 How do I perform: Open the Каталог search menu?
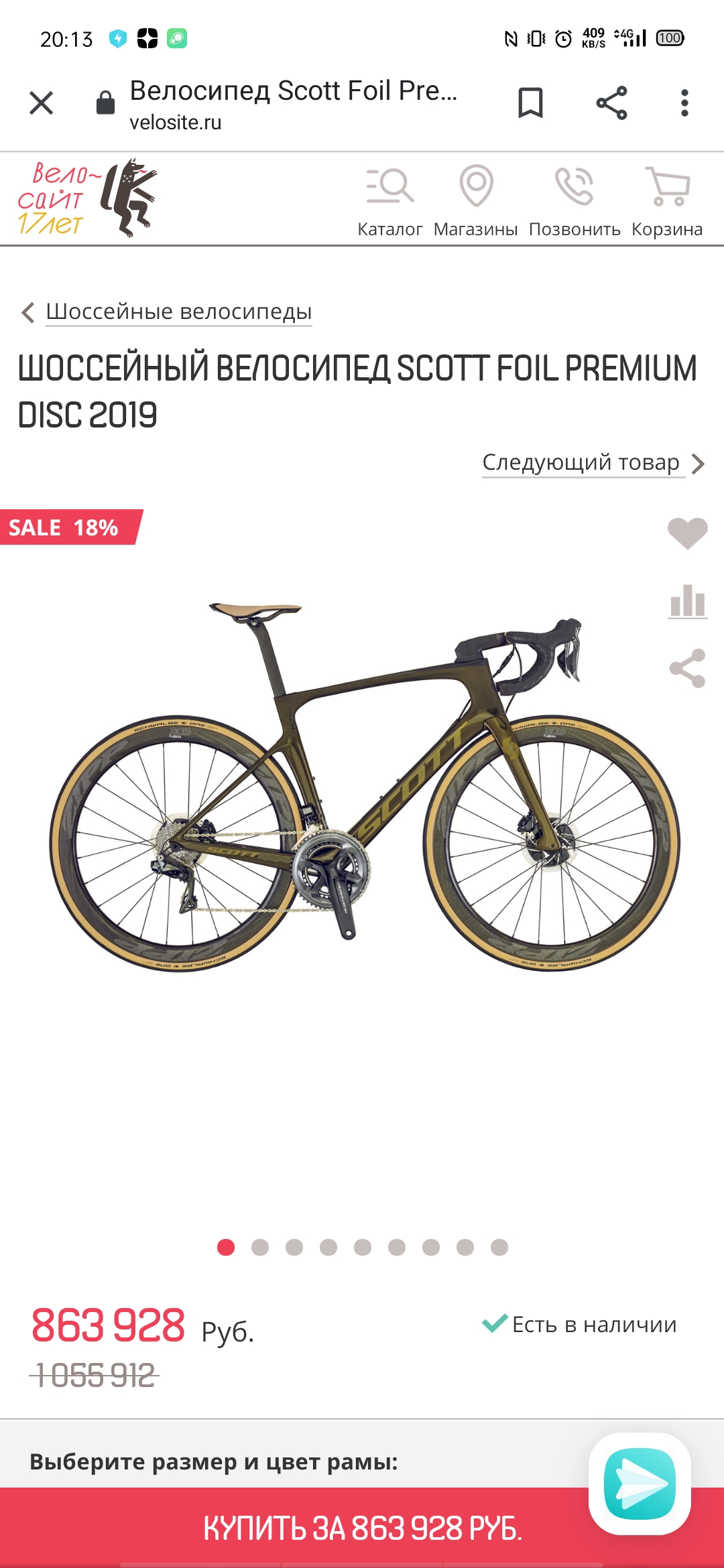[390, 201]
